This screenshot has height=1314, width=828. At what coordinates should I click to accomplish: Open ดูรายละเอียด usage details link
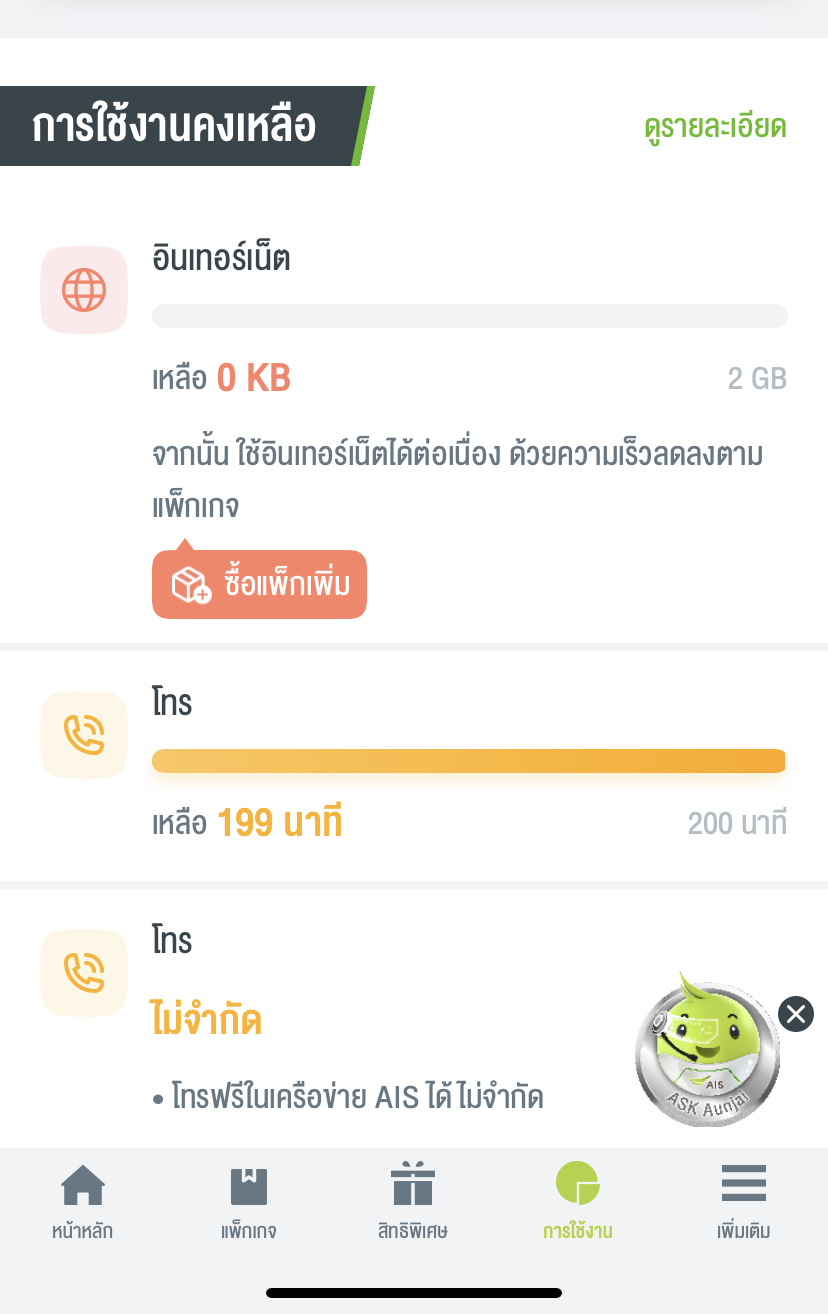pyautogui.click(x=715, y=127)
